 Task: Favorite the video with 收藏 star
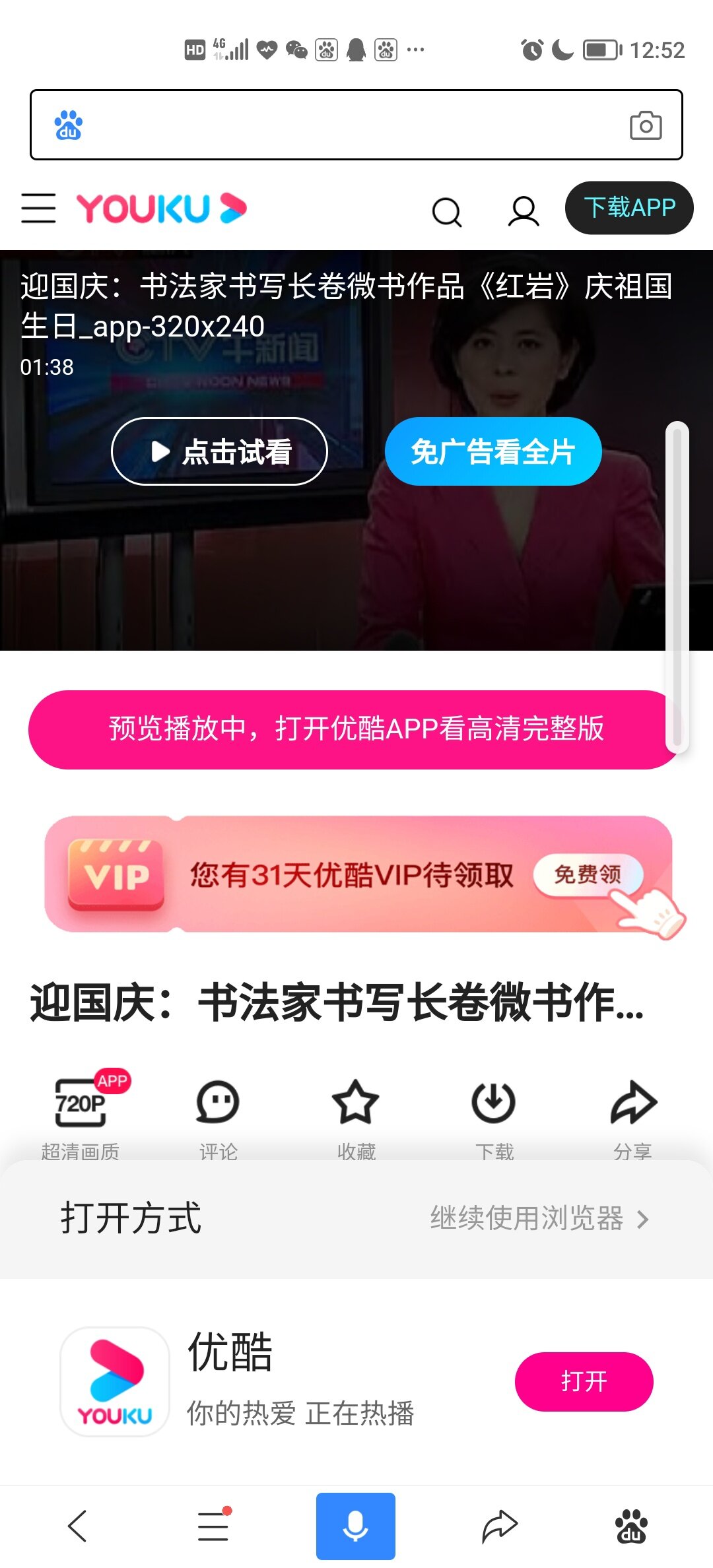click(356, 1114)
